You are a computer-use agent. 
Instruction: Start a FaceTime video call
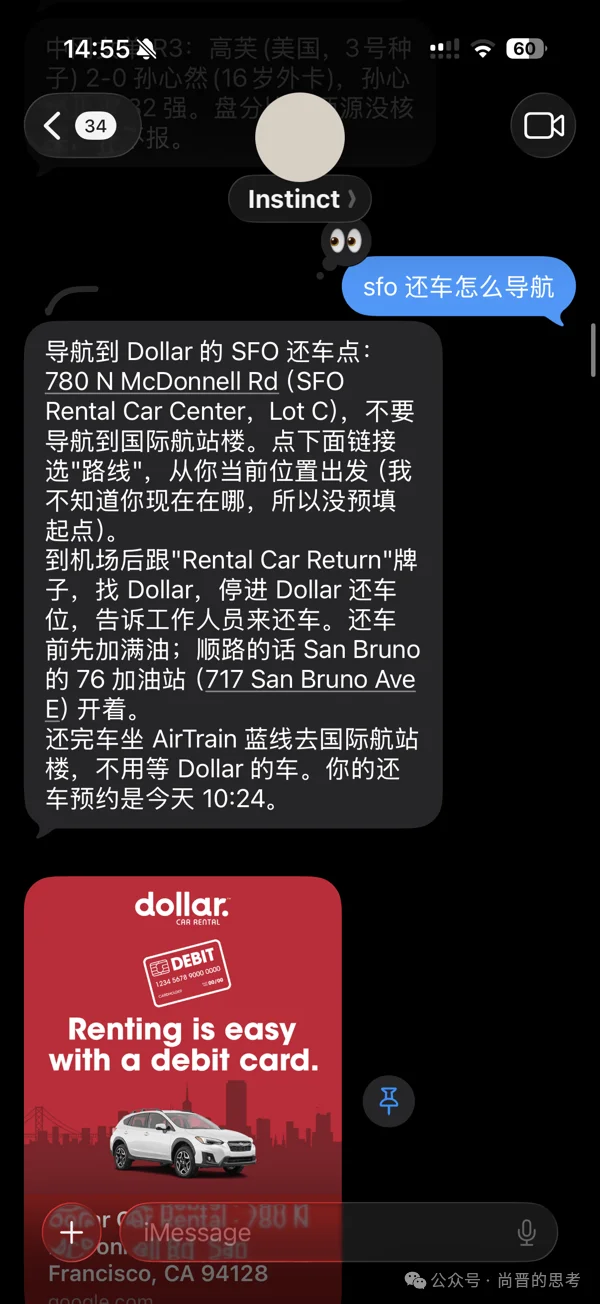[543, 126]
